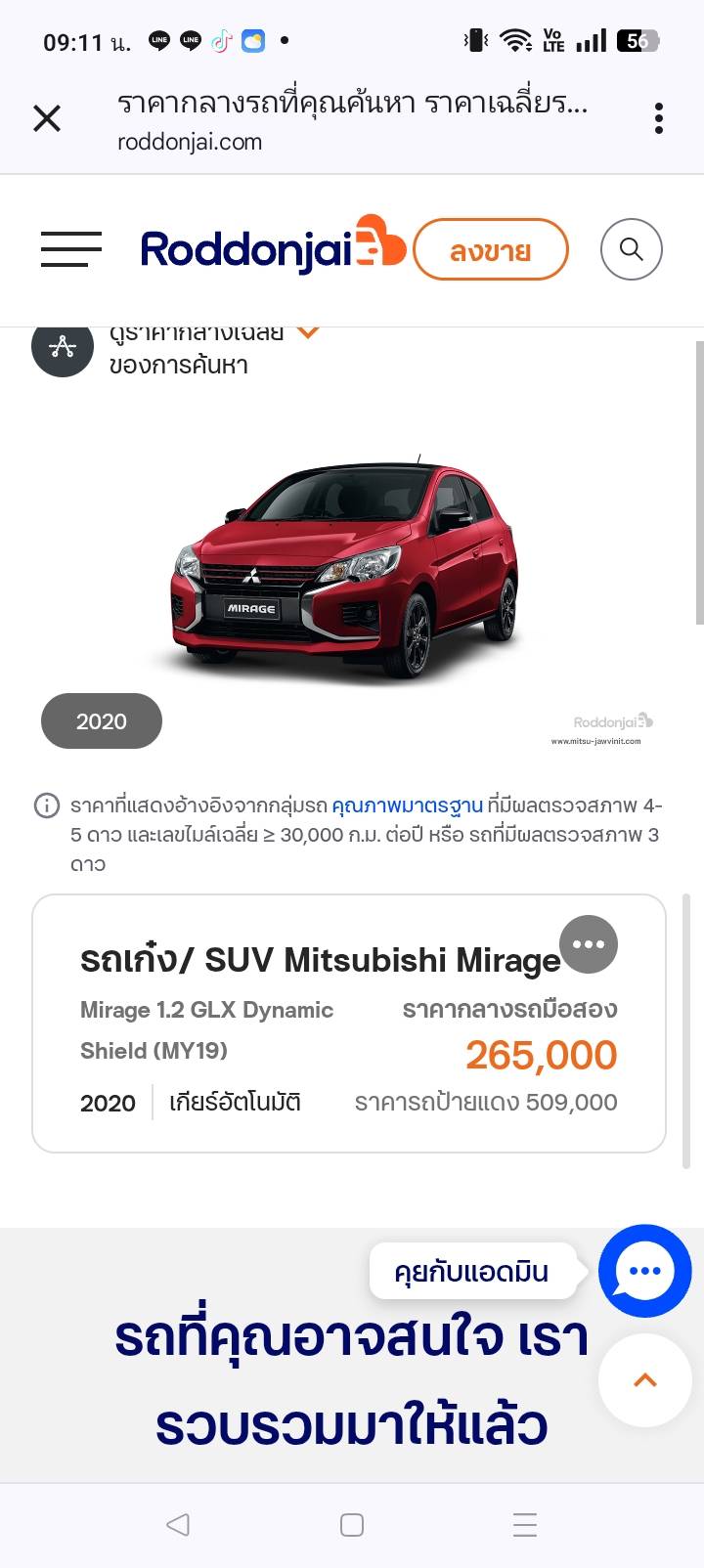The width and height of the screenshot is (704, 1568).
Task: Open the chat with admin bubble
Action: click(x=644, y=1270)
